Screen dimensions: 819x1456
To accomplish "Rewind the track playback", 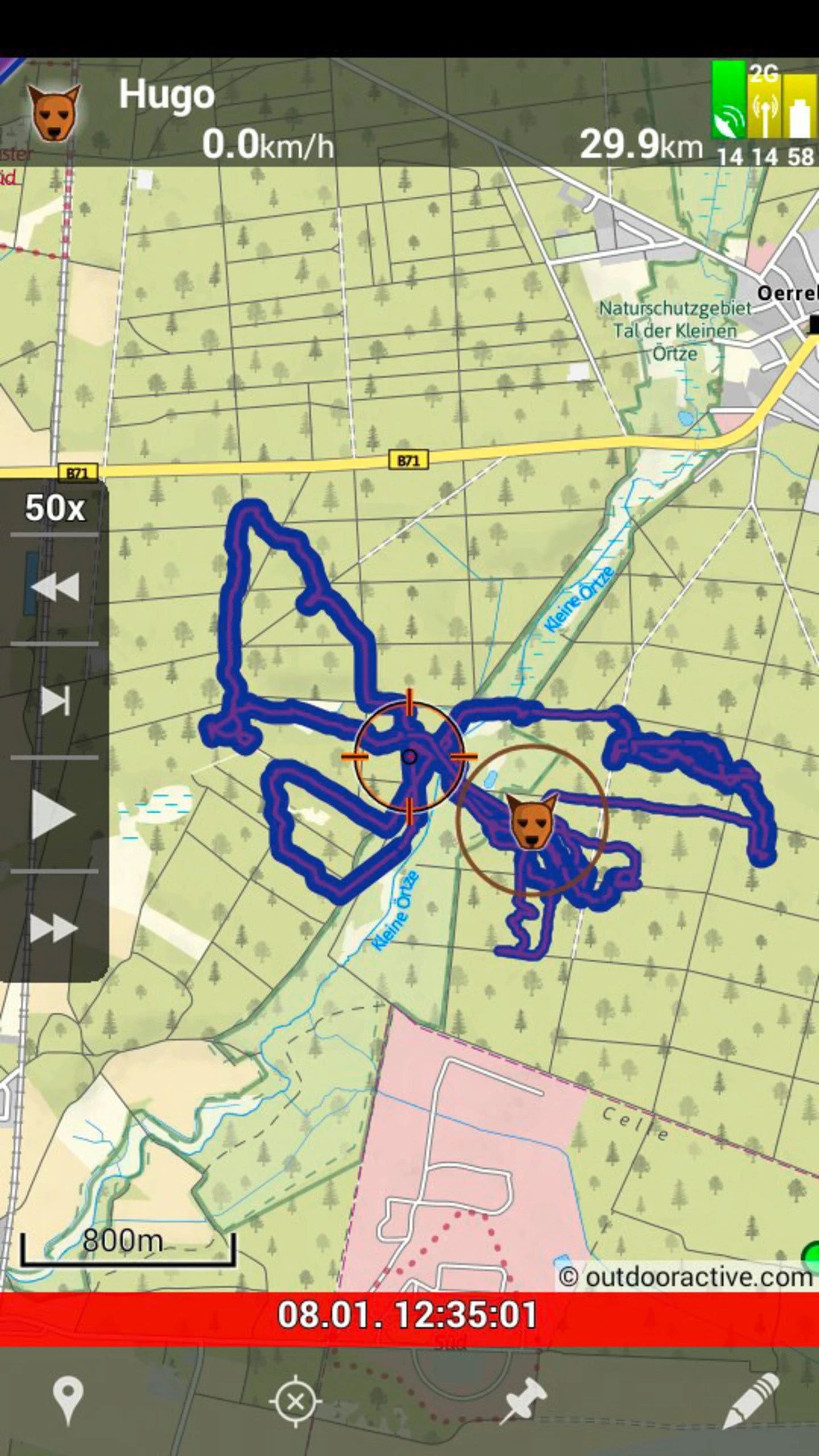I will tap(55, 588).
